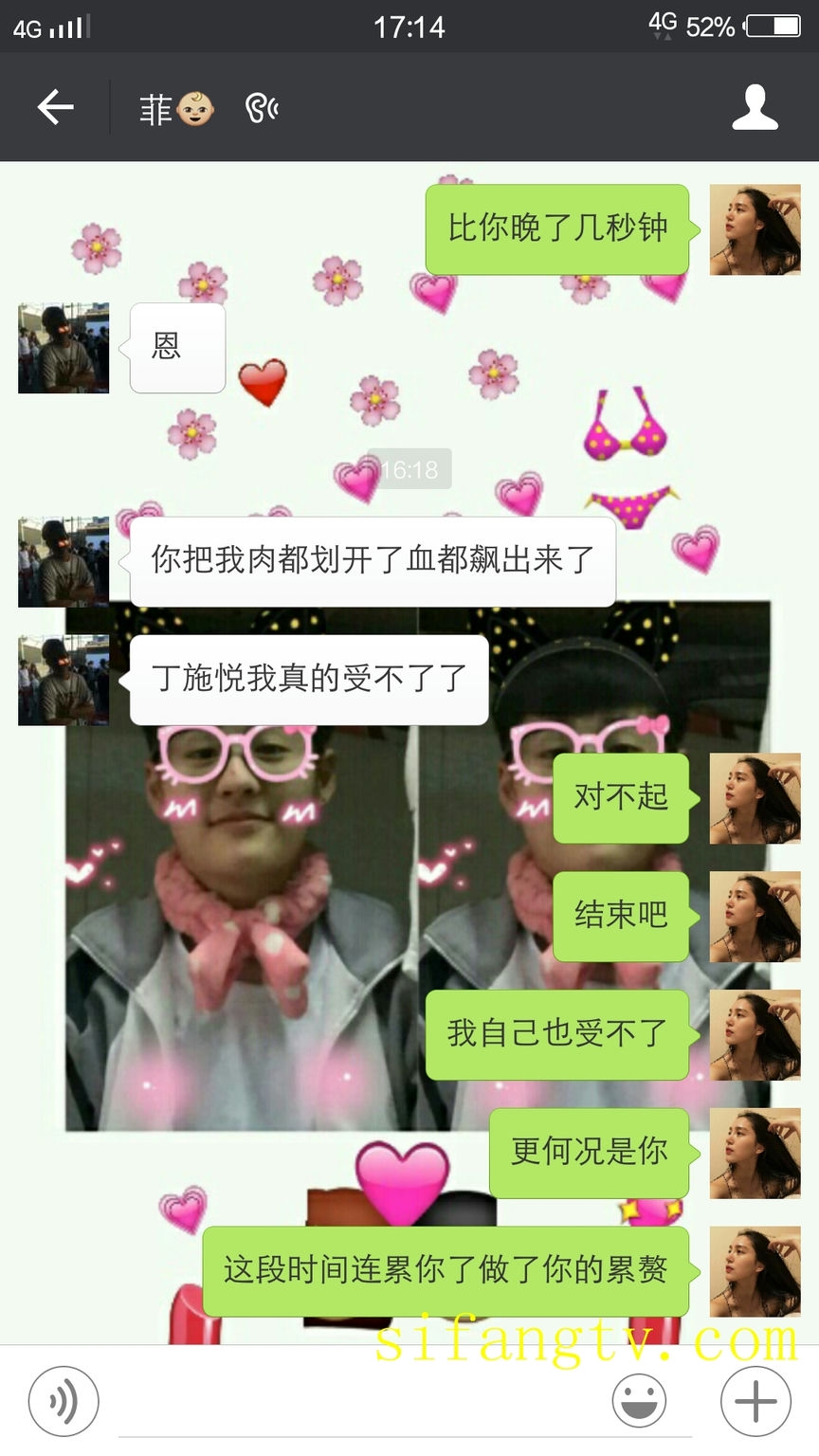Open the emoji picker

click(638, 1400)
